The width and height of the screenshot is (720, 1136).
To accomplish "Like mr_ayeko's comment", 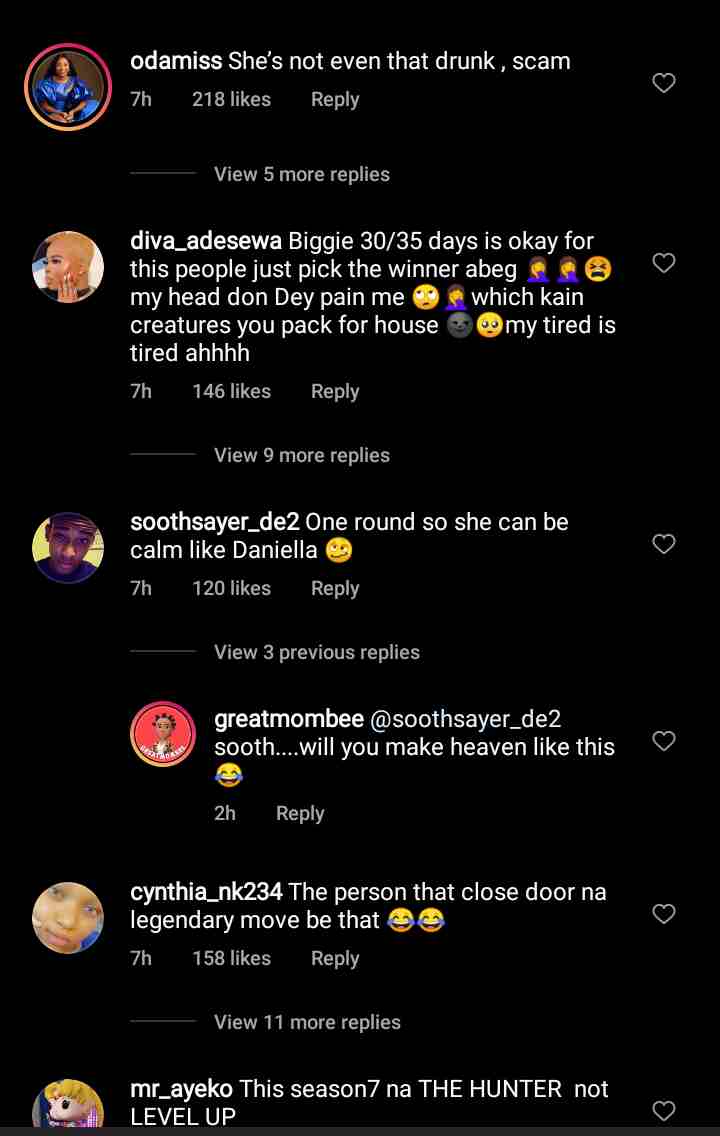I will 664,1110.
